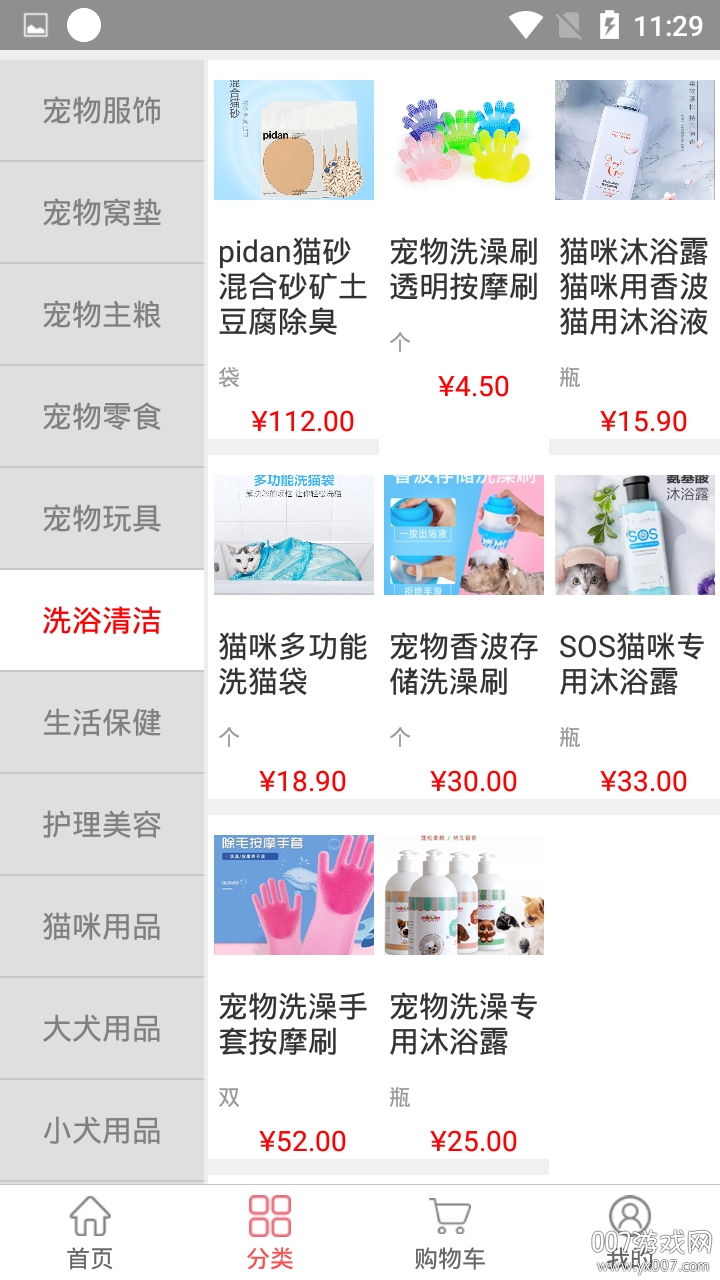Tap the home icon in bottom navigation

pyautogui.click(x=89, y=1215)
